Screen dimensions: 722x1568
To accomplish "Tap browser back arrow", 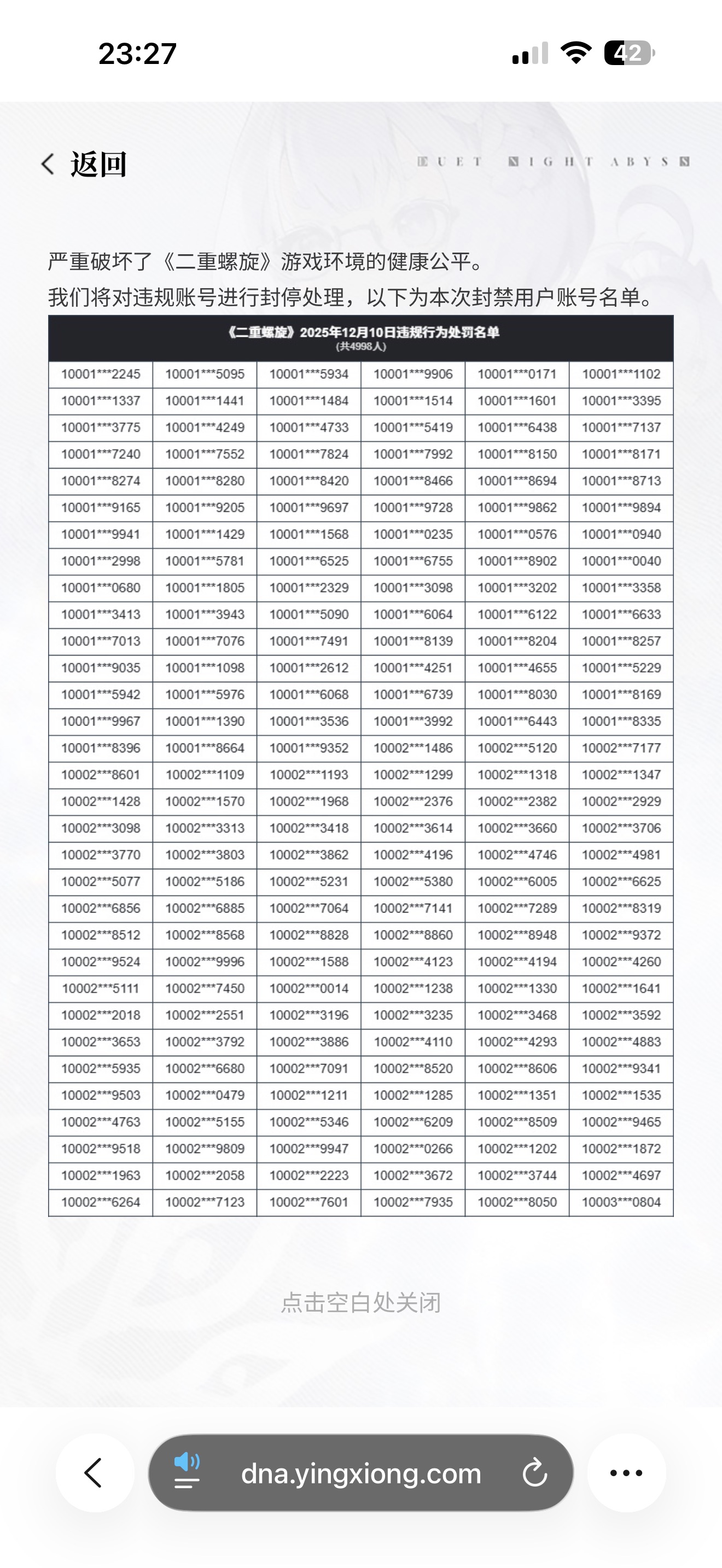I will (95, 1472).
